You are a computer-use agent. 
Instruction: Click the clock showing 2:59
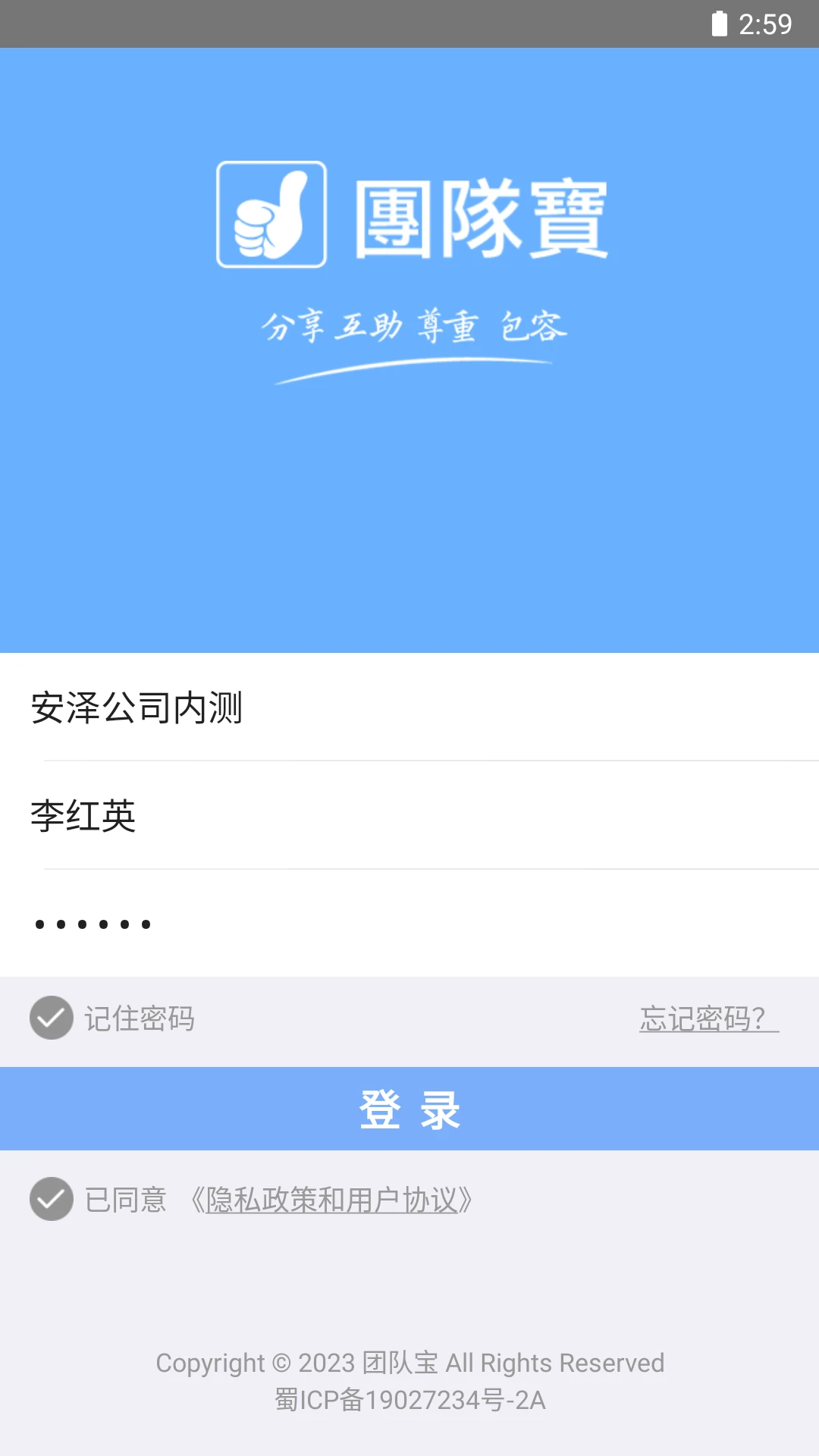tap(766, 25)
